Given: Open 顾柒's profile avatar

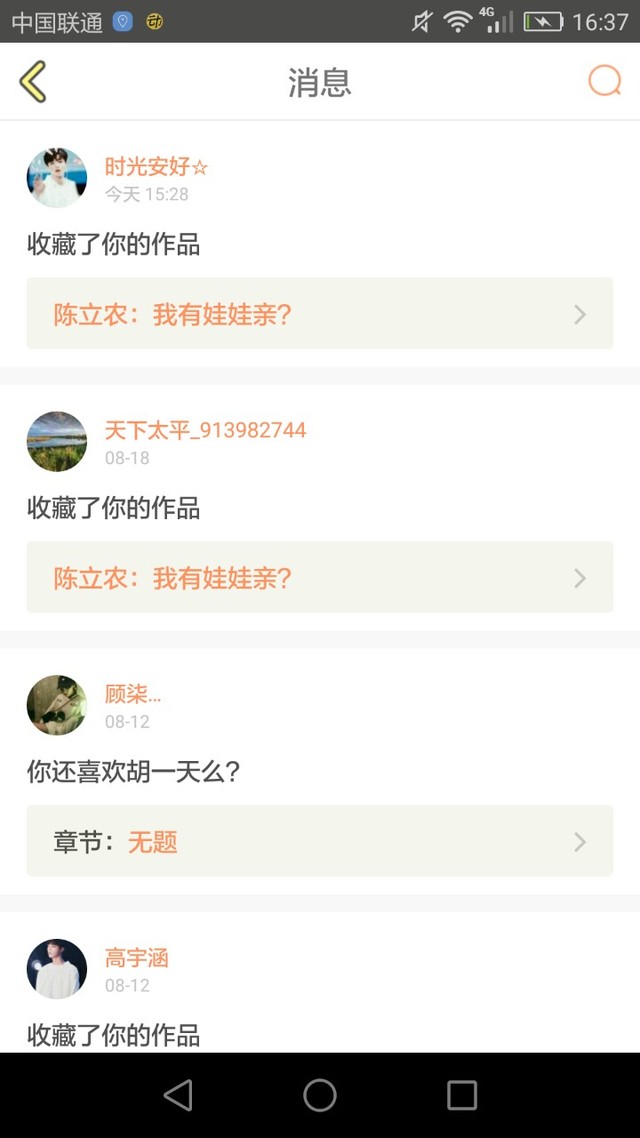Looking at the screenshot, I should coord(57,705).
